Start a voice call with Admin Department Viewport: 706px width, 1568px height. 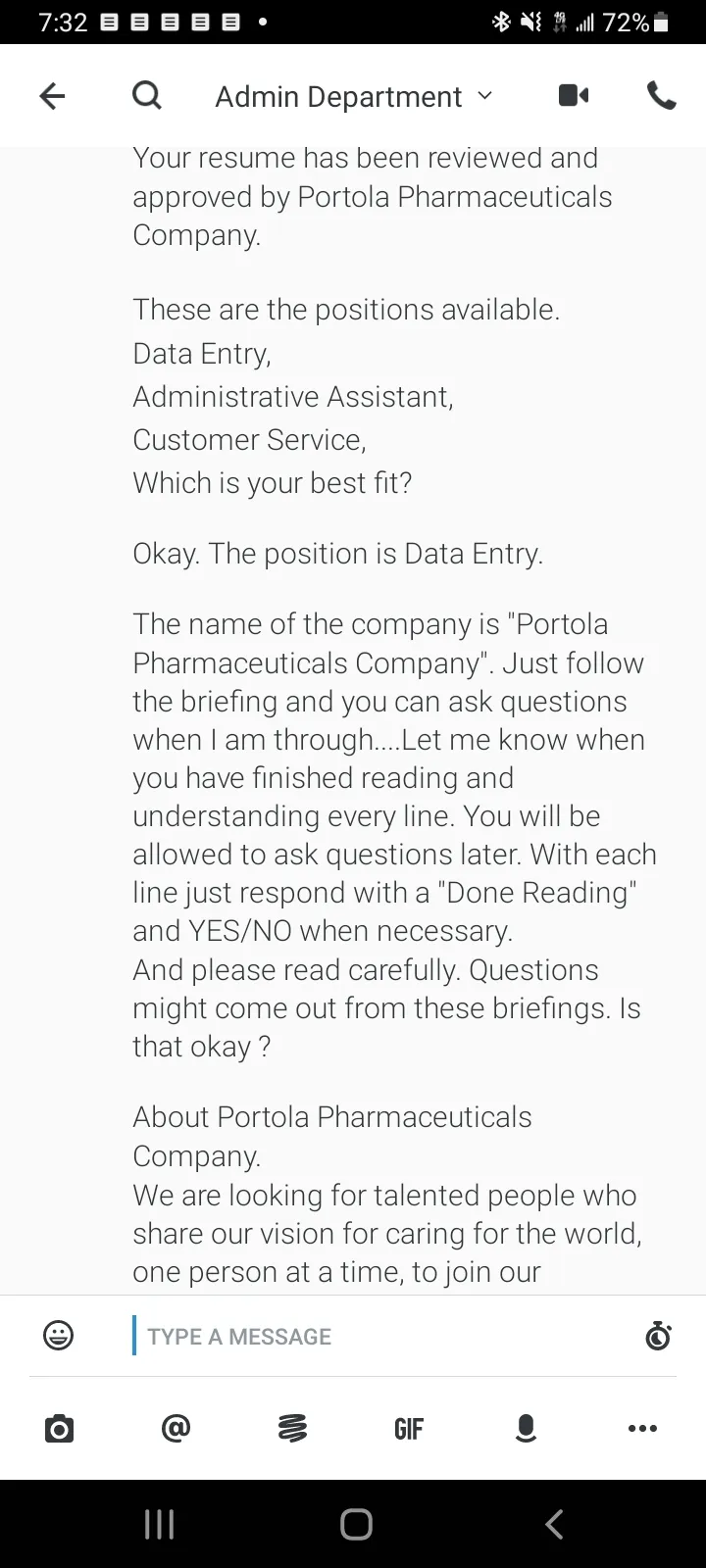pyautogui.click(x=662, y=95)
